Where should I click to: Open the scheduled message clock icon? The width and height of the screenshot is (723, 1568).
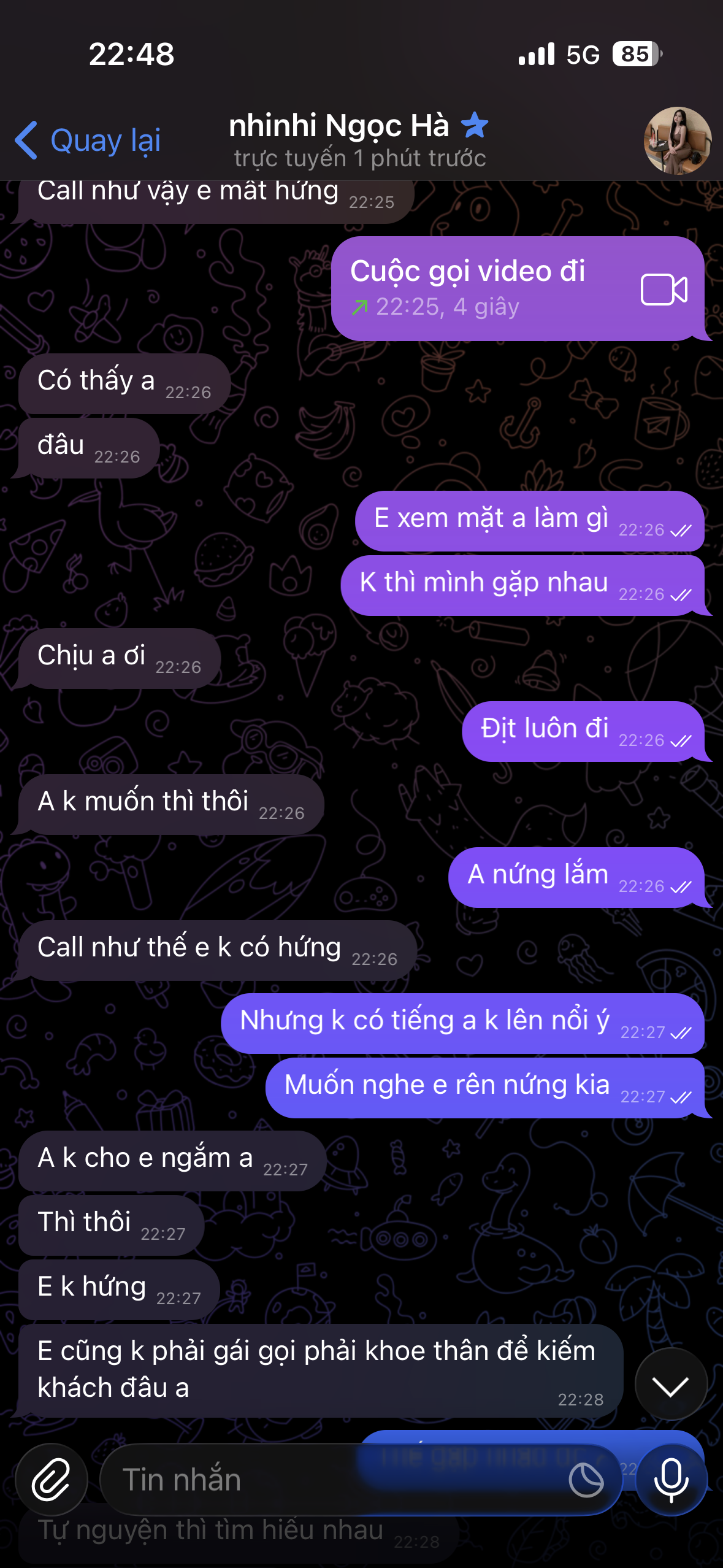coord(586,1480)
